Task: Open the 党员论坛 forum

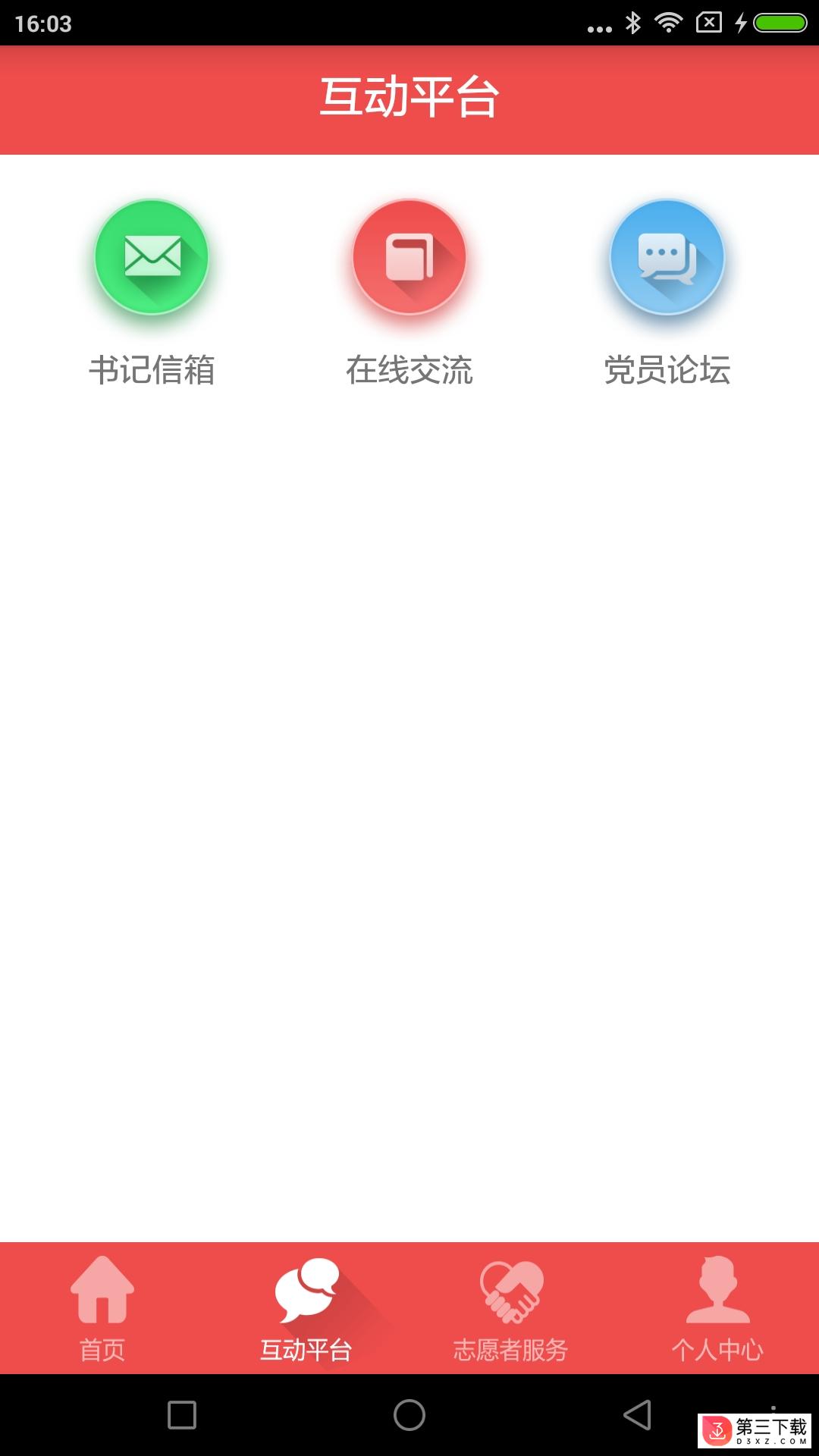Action: point(667,258)
